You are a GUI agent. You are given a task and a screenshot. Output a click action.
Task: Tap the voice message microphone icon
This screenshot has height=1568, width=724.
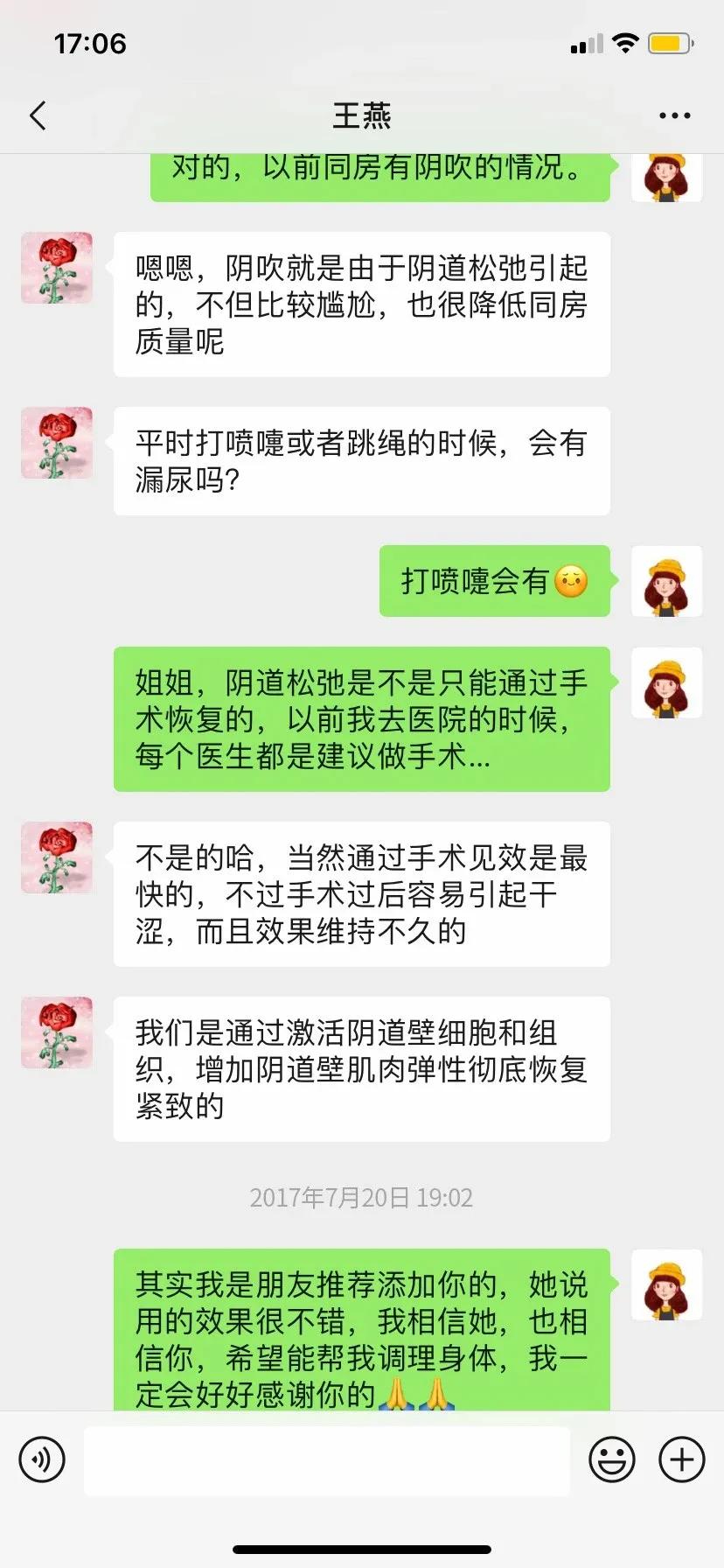pos(42,1459)
